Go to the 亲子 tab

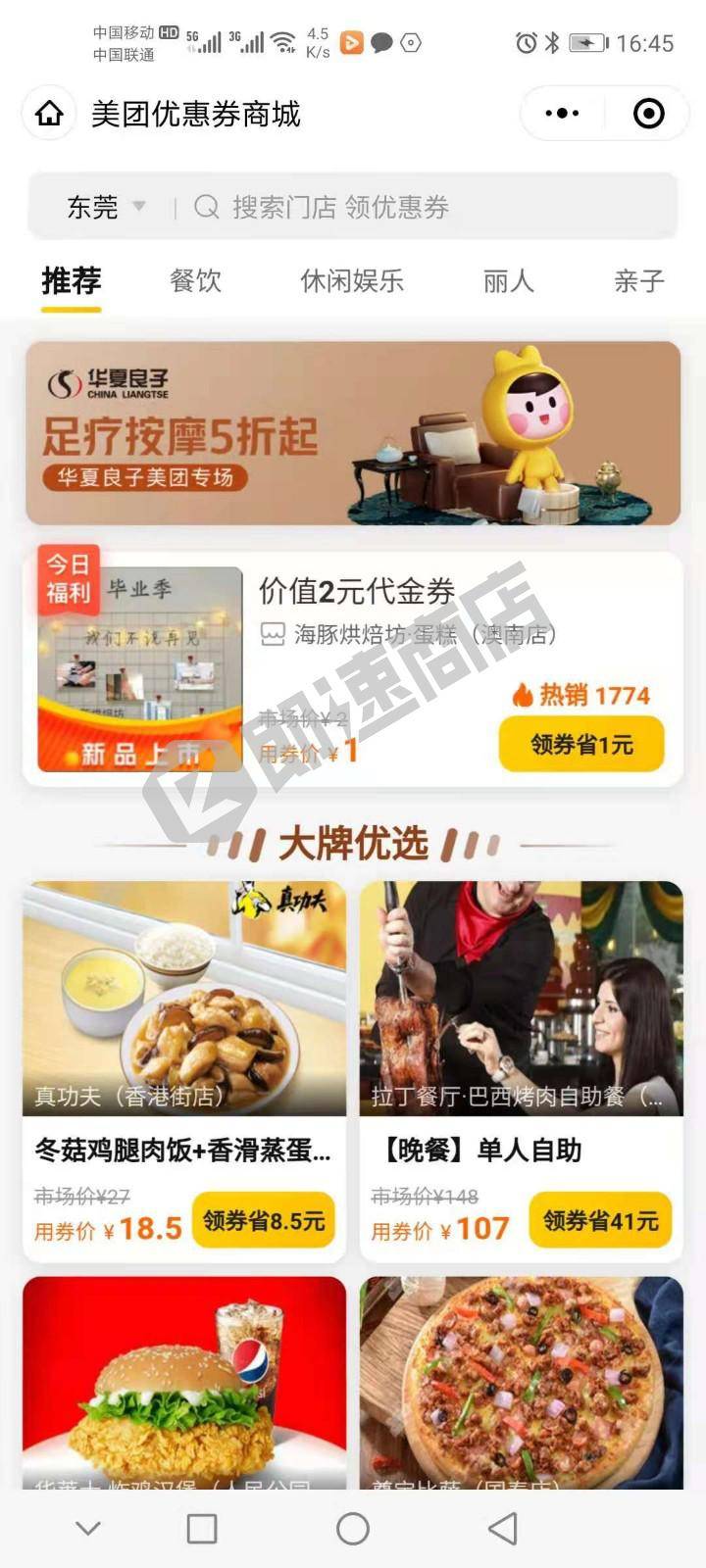coord(638,281)
